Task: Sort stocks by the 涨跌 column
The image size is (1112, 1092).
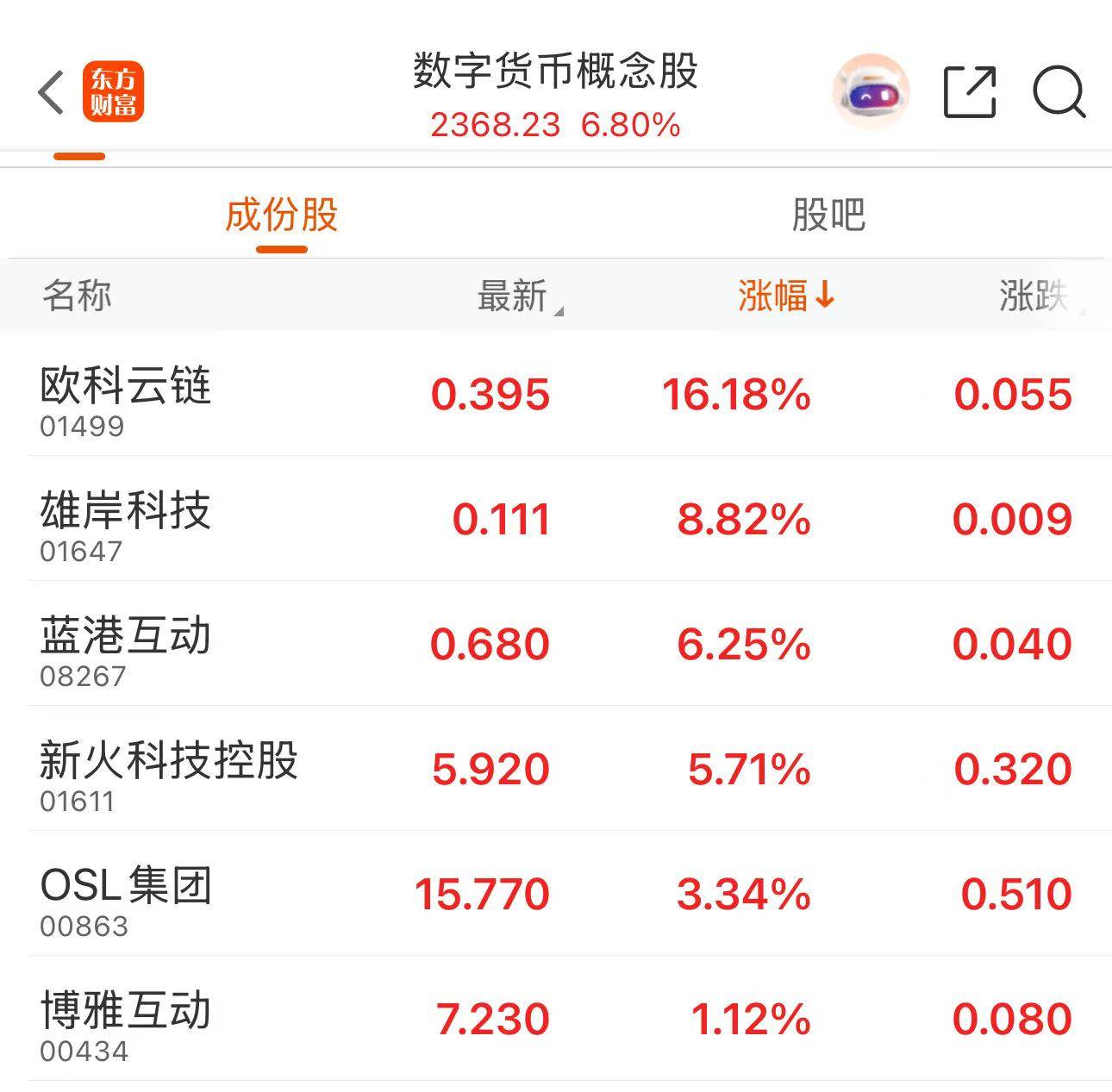Action: click(1035, 296)
